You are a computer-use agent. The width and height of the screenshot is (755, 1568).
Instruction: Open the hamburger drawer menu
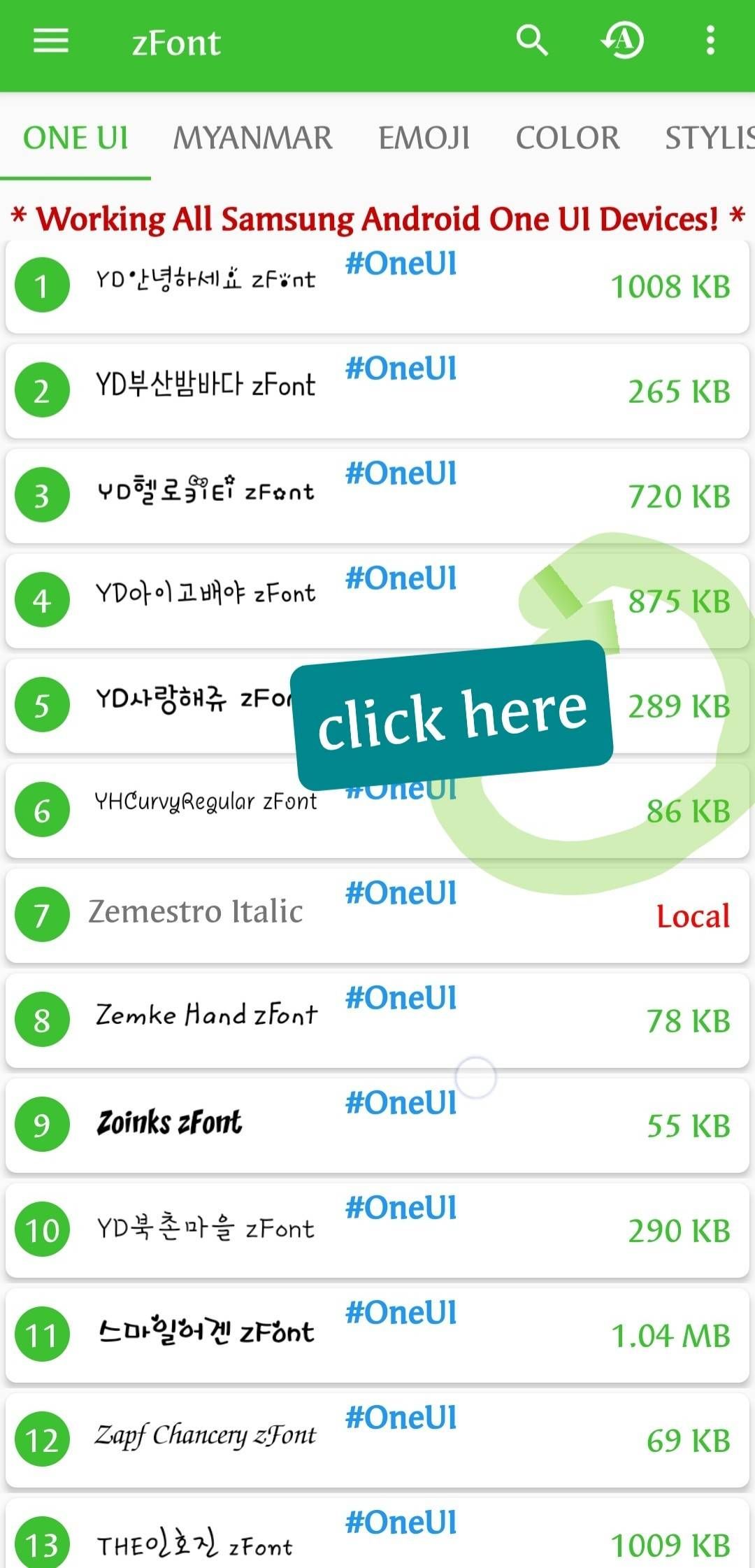click(51, 41)
